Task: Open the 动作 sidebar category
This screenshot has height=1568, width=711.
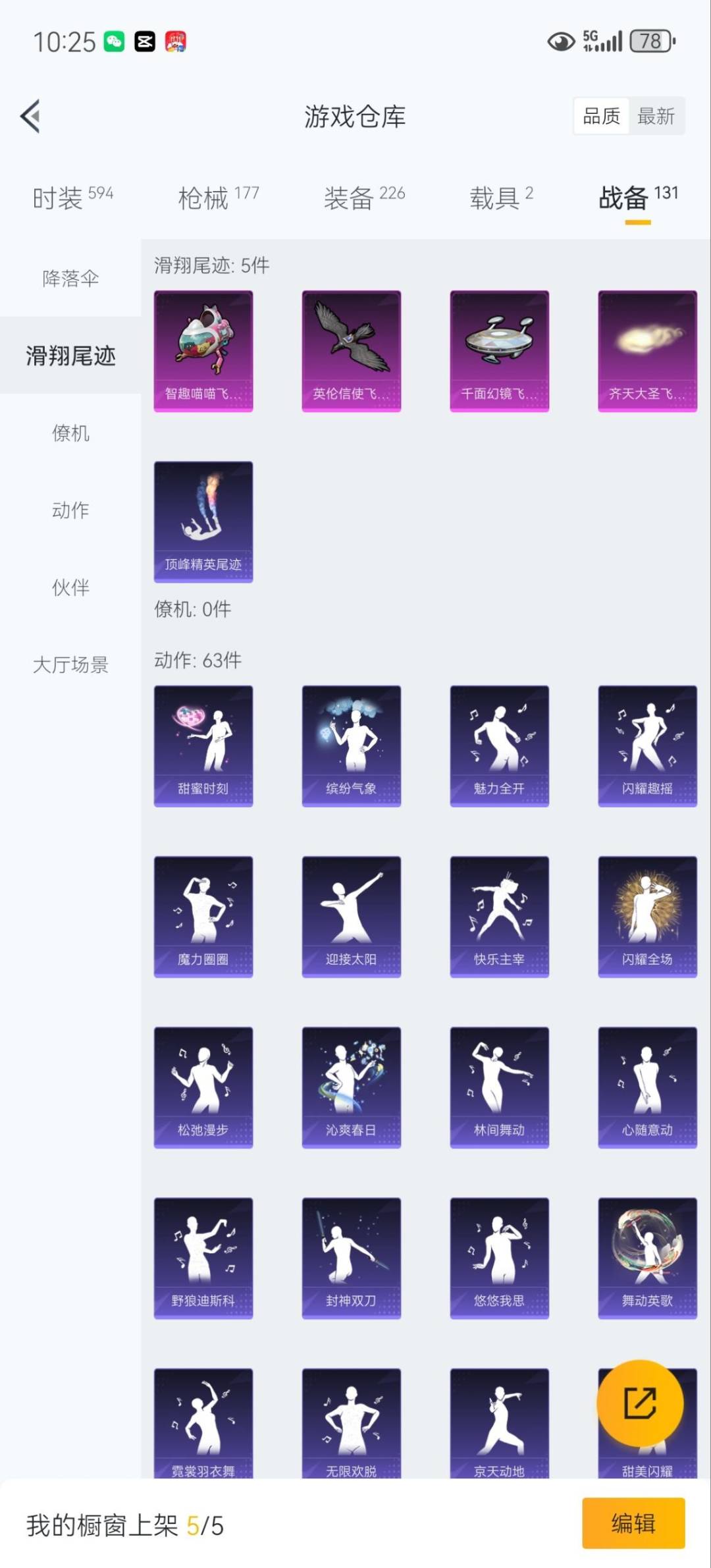Action: pyautogui.click(x=70, y=511)
